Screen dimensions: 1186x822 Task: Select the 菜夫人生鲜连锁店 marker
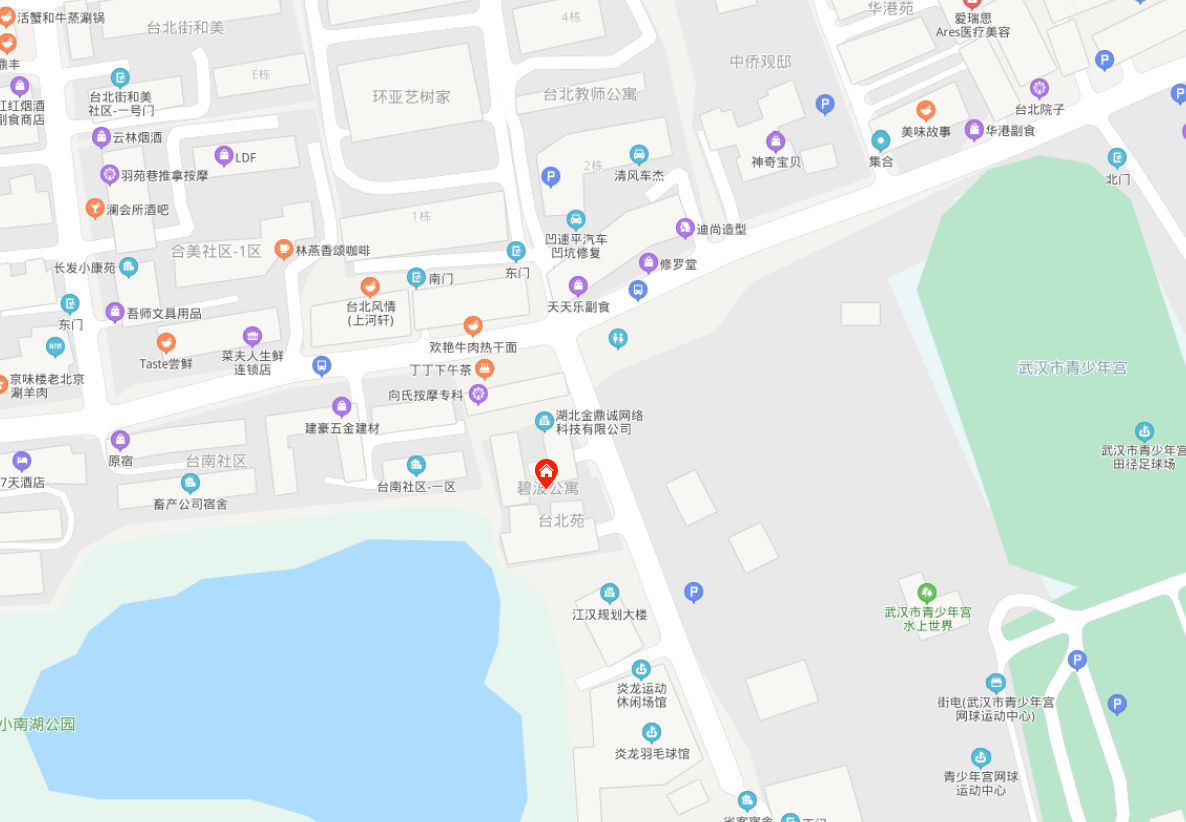(x=252, y=336)
